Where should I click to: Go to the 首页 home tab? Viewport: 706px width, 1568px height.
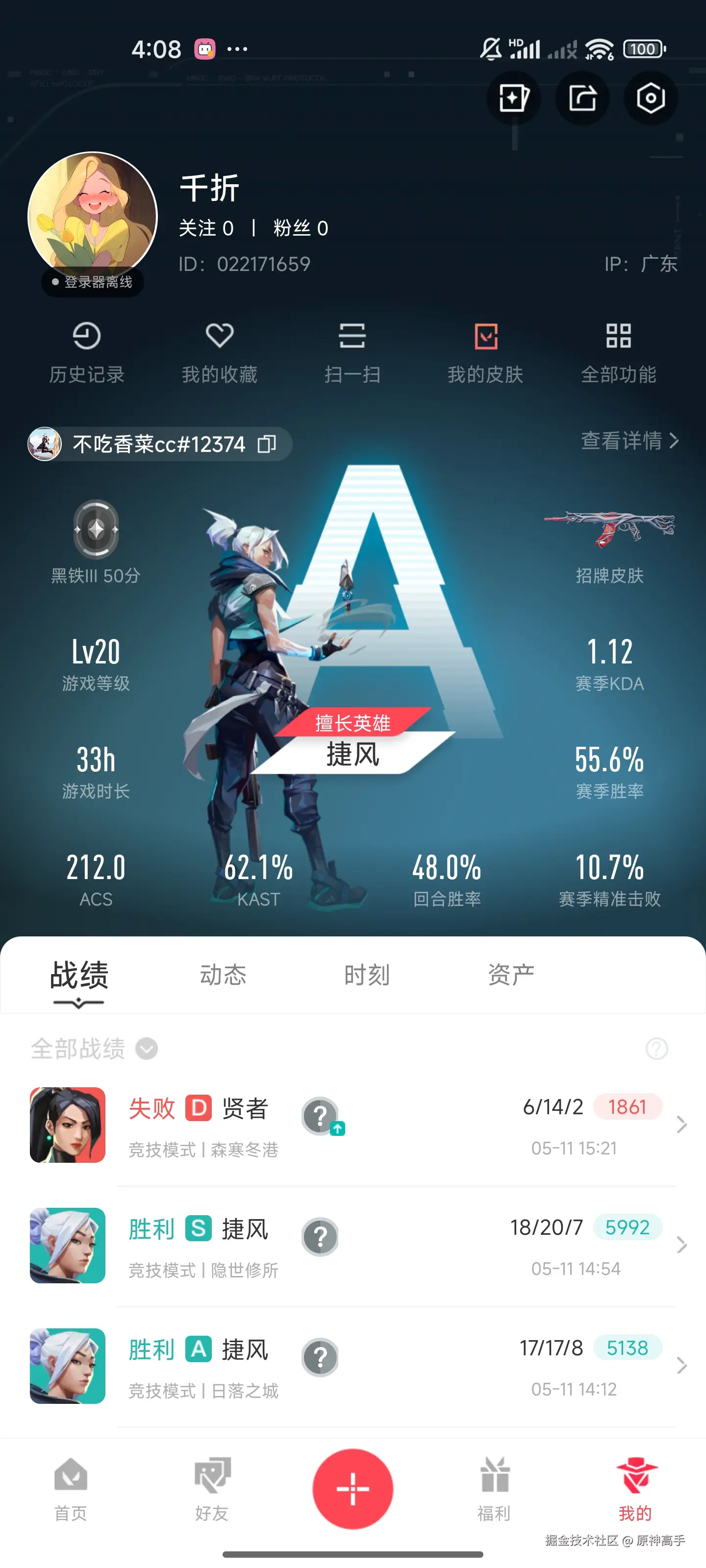(x=71, y=1489)
